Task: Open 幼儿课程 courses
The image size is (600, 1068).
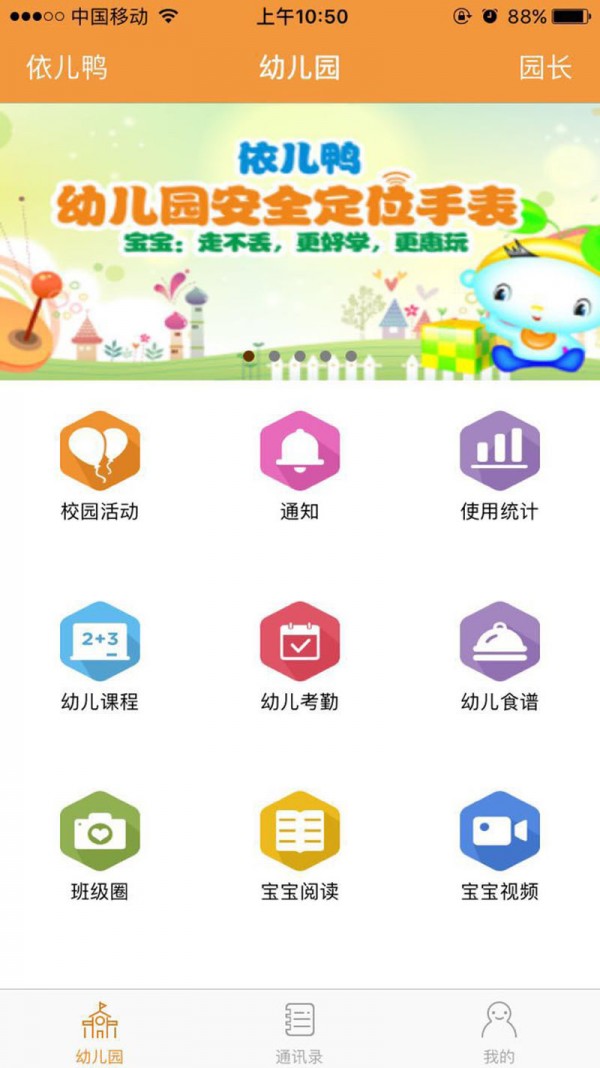Action: 100,641
